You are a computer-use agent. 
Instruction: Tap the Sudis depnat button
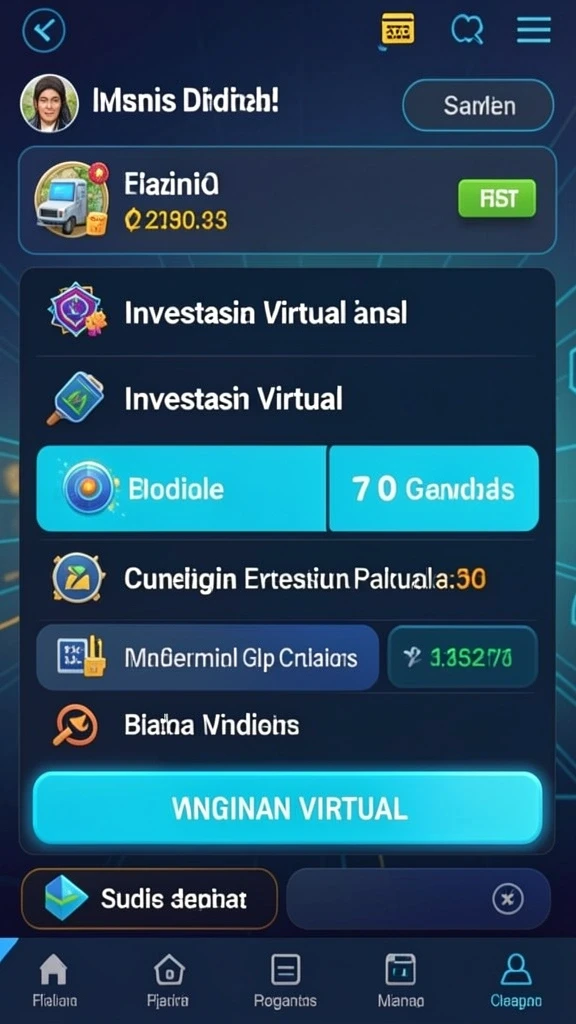click(x=150, y=899)
